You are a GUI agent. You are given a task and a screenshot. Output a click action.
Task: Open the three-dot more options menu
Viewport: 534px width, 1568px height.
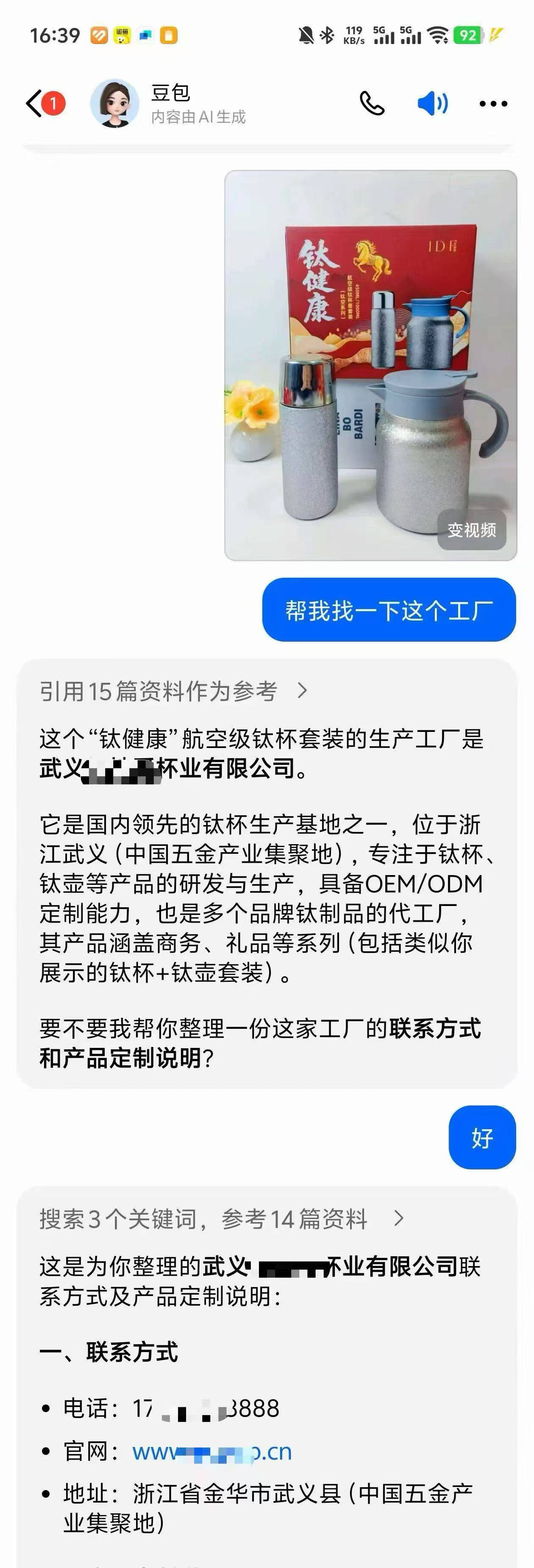[492, 104]
